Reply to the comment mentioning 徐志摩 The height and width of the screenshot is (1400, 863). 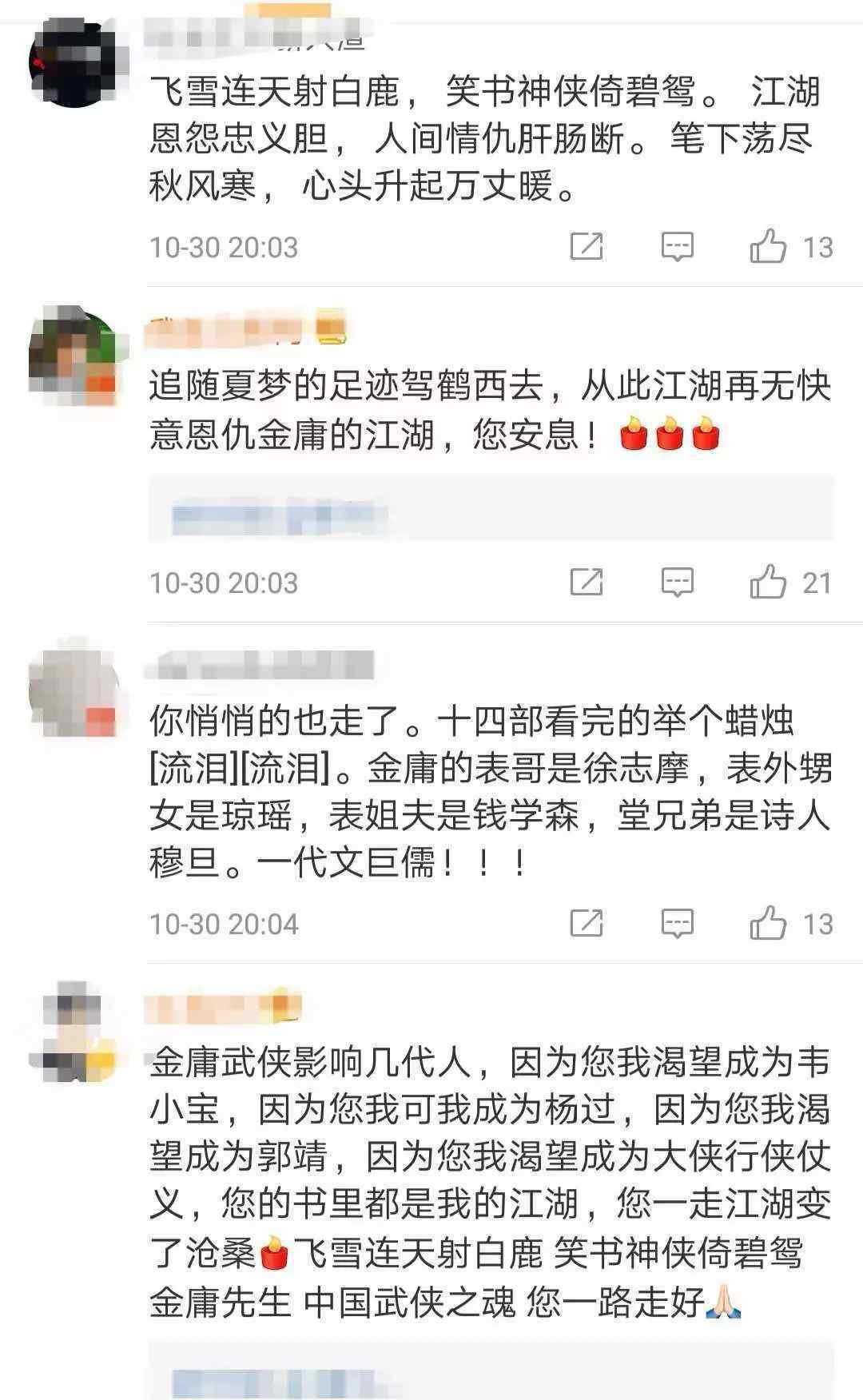click(677, 925)
